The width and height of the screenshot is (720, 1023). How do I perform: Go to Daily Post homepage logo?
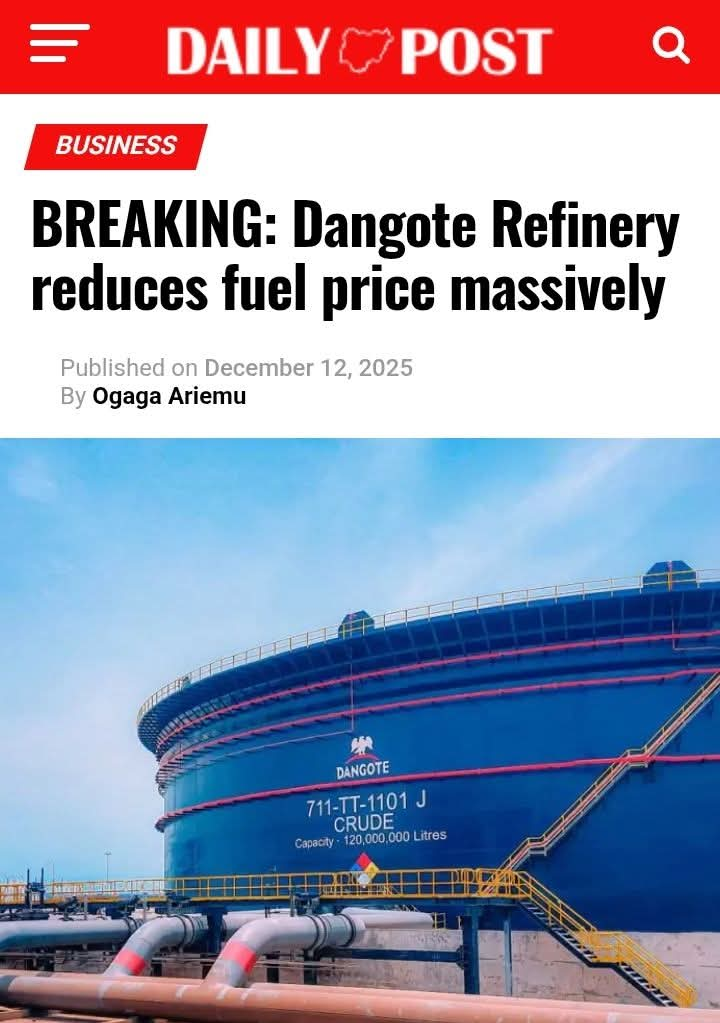tap(359, 50)
